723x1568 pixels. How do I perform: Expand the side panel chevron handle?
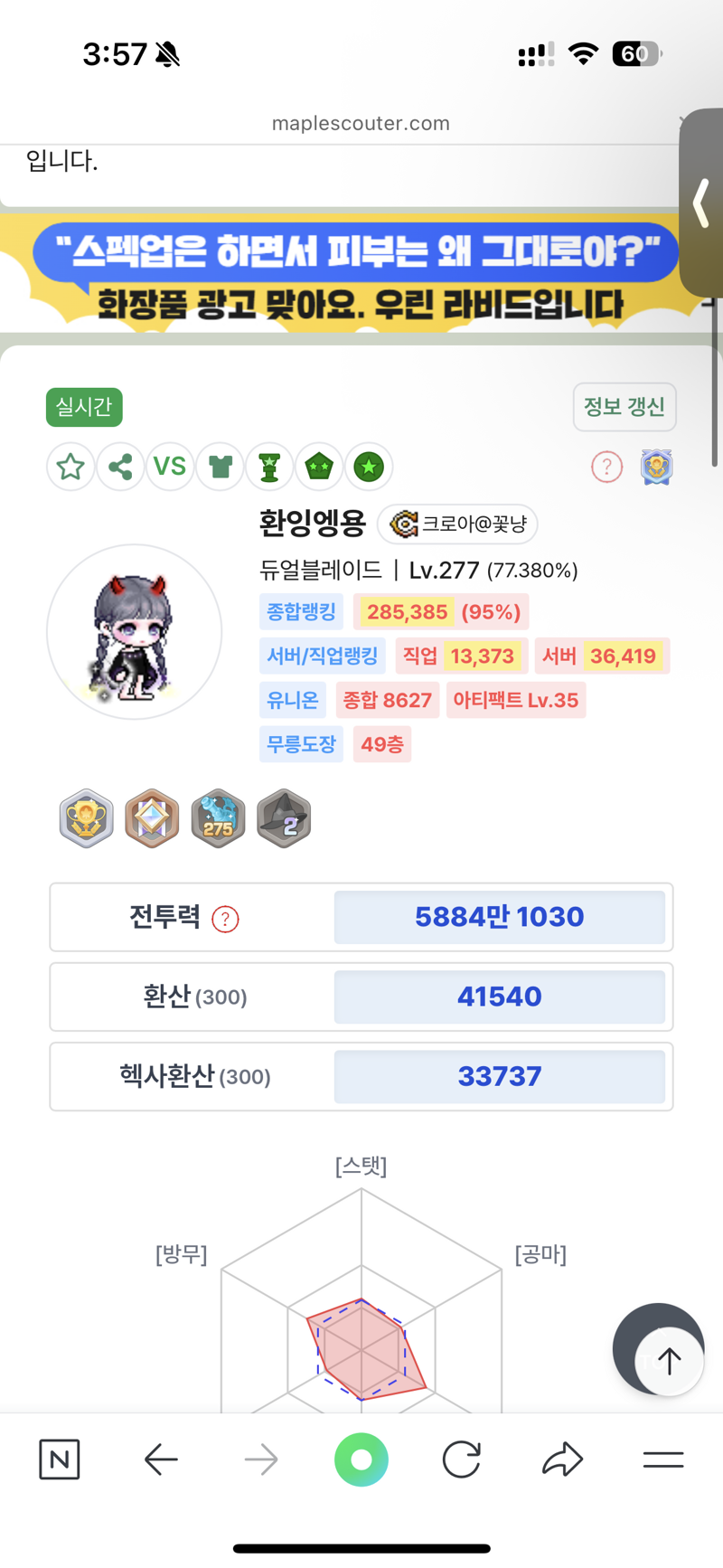coord(702,203)
